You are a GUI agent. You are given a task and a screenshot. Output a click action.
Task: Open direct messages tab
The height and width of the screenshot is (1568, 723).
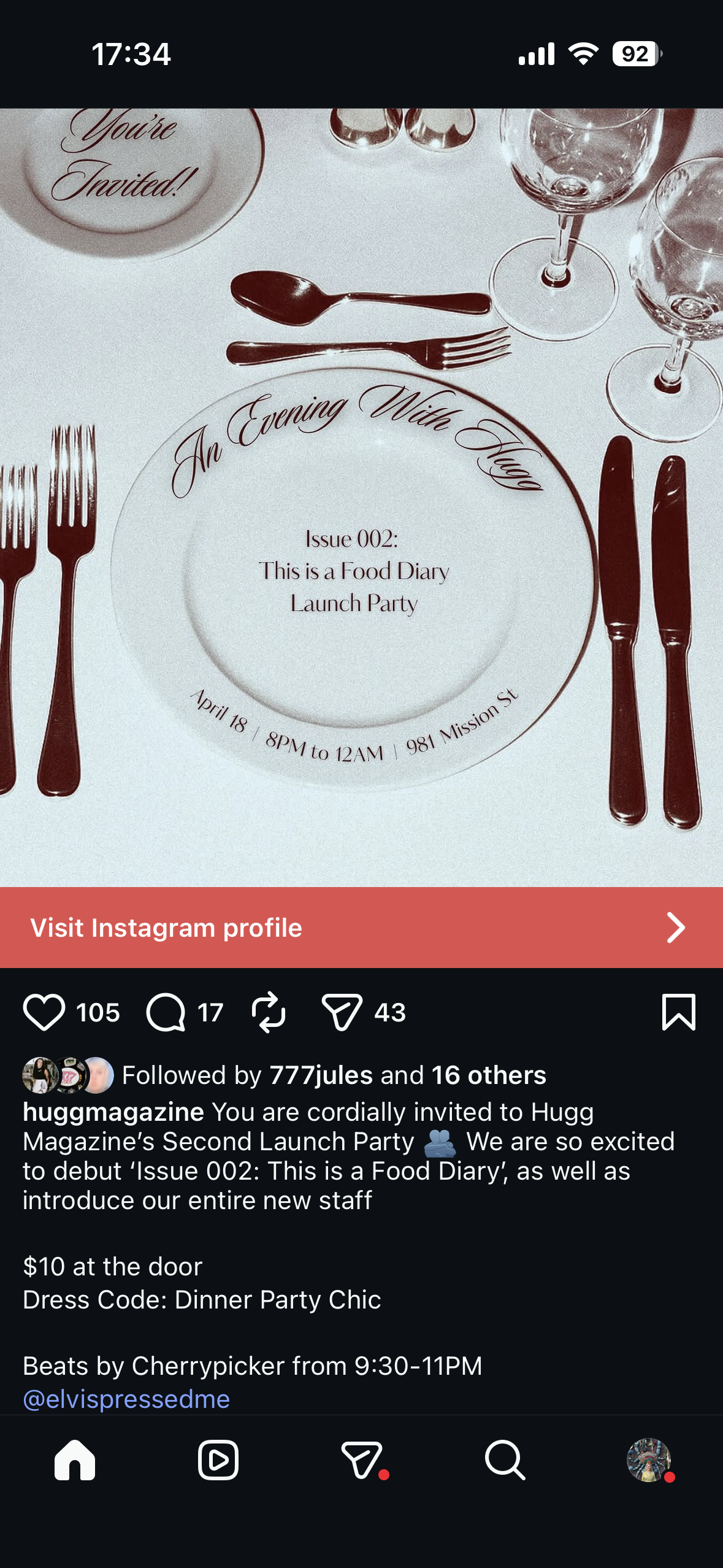pos(362,1460)
